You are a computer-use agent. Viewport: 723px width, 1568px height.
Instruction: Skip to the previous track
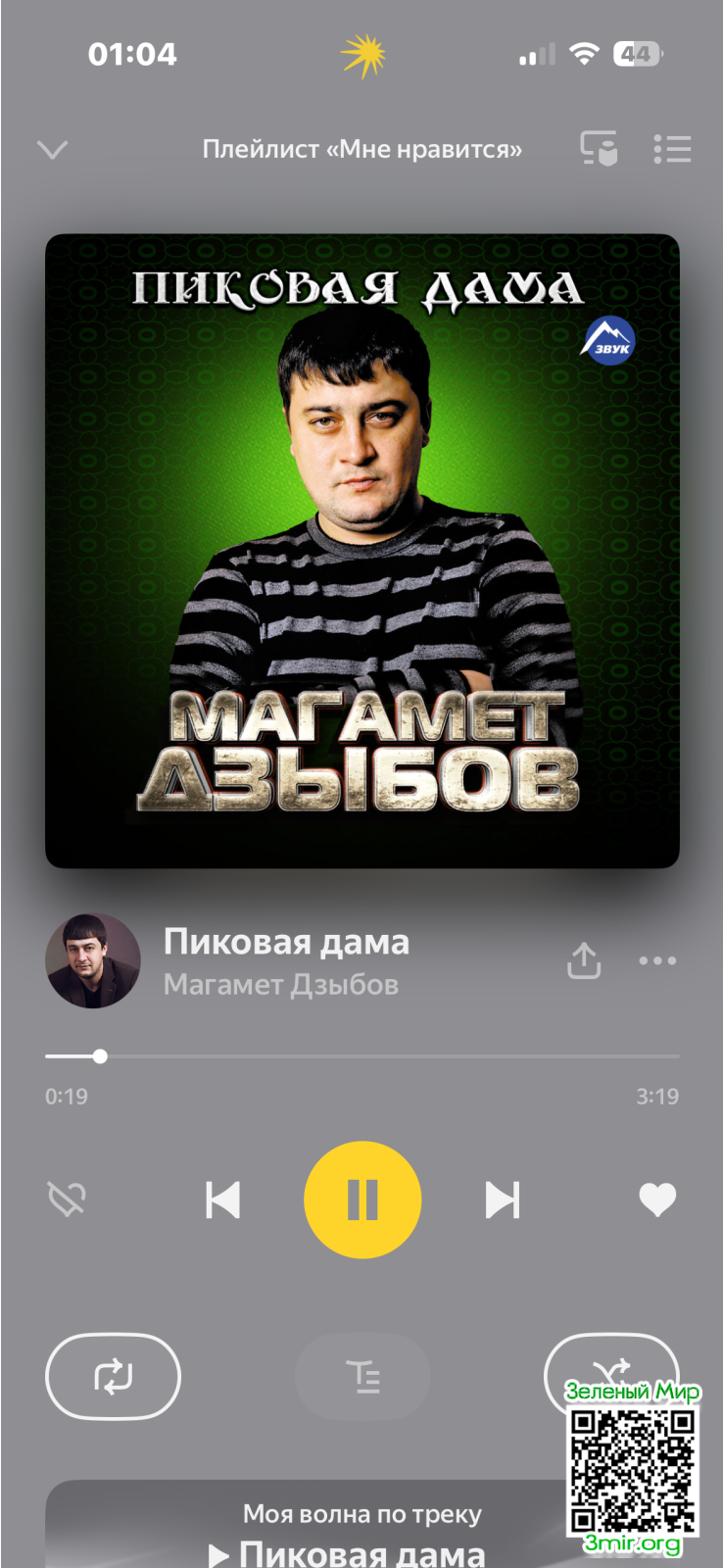coord(223,1200)
